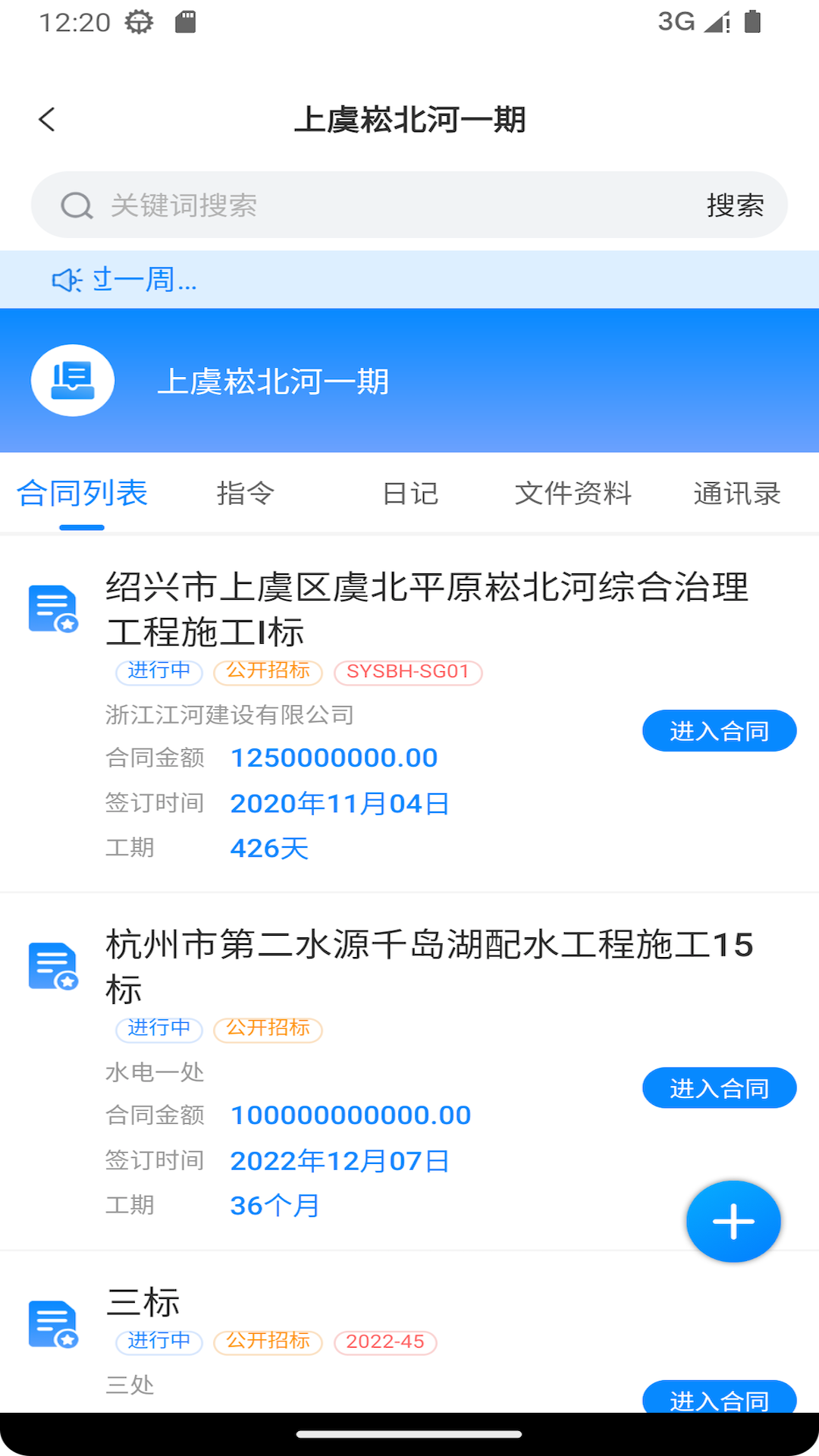The height and width of the screenshot is (1456, 819).
Task: Tap the floating plus button to add contract
Action: coord(733,1221)
